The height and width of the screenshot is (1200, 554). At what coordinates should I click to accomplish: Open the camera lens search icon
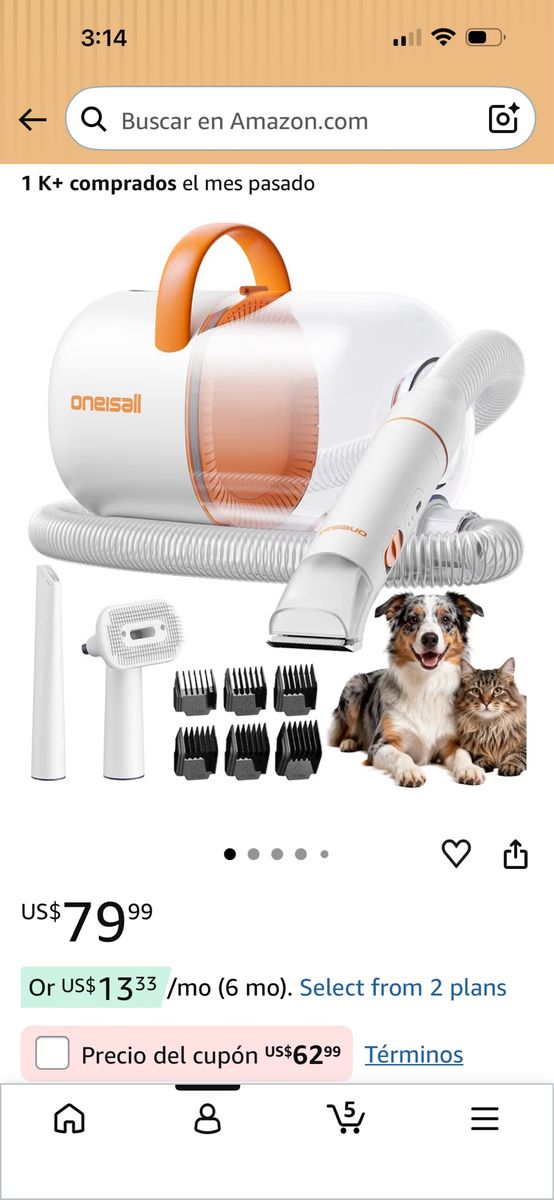point(504,119)
